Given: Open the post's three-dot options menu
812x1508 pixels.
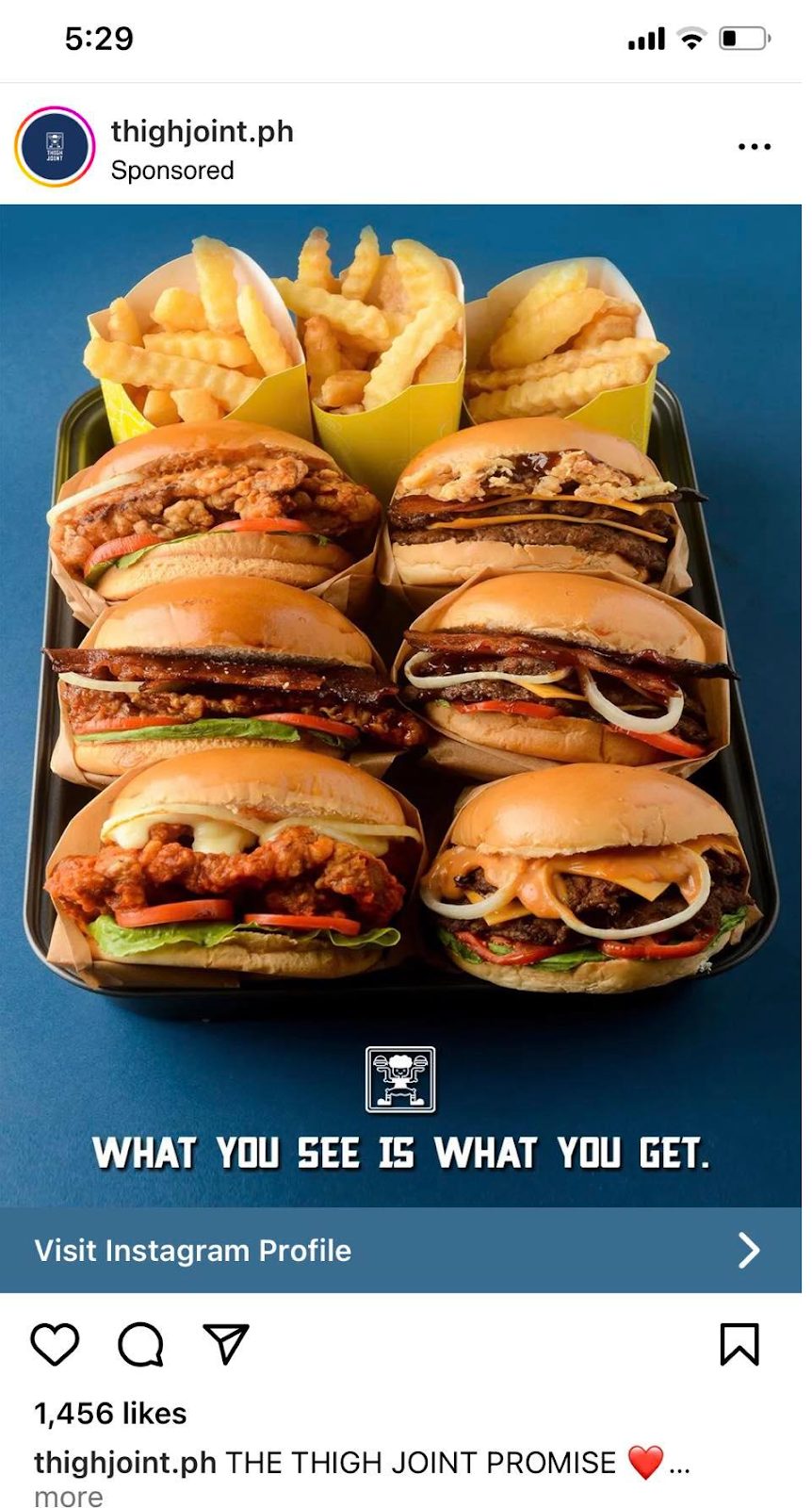Looking at the screenshot, I should (755, 147).
